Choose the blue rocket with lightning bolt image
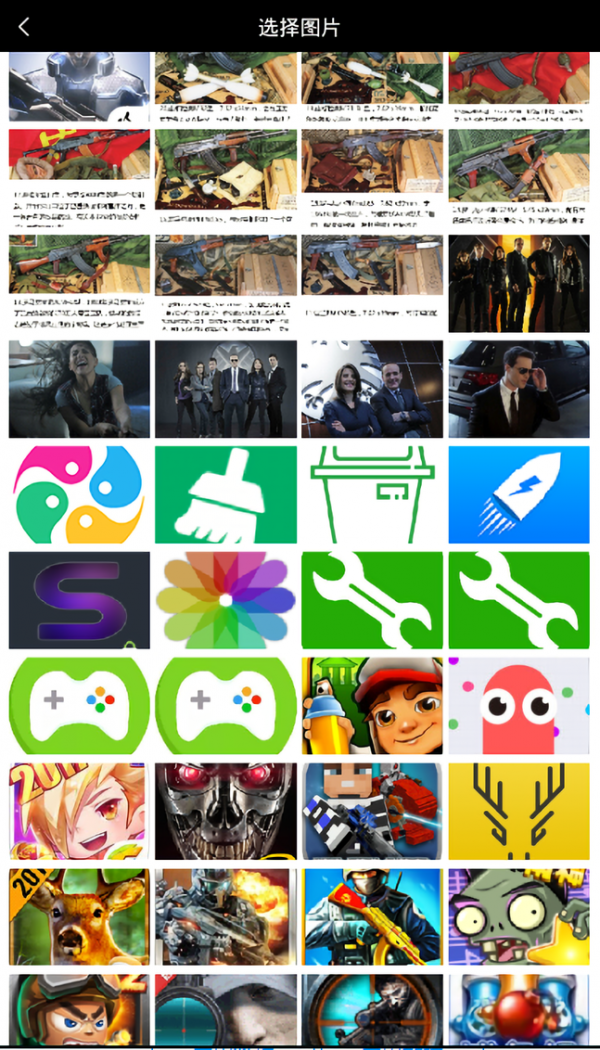The image size is (600, 1050). [519, 495]
